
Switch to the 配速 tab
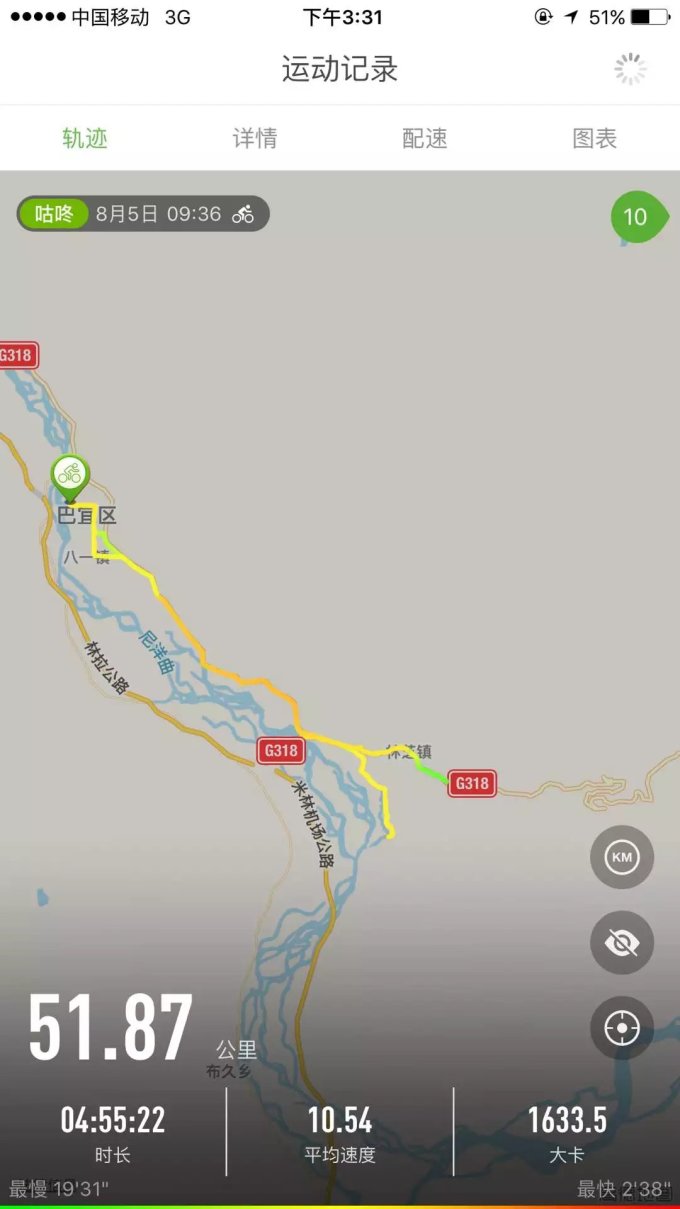coord(425,138)
